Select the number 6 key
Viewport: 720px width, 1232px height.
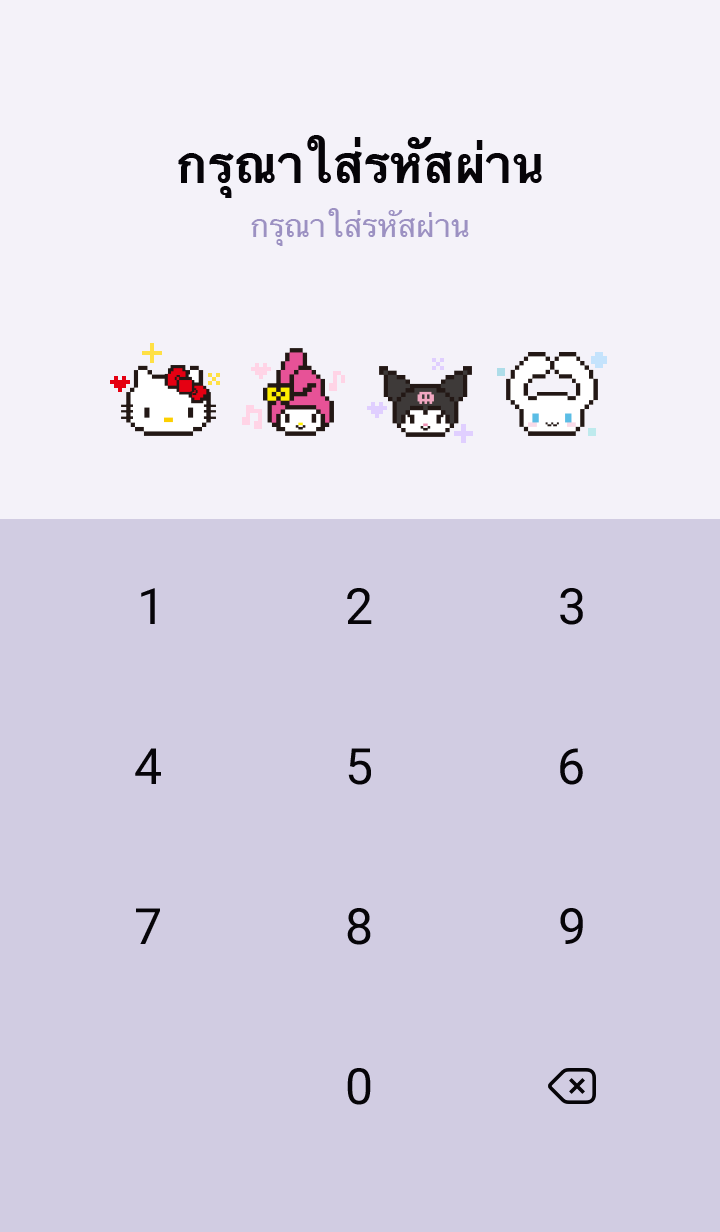[571, 767]
